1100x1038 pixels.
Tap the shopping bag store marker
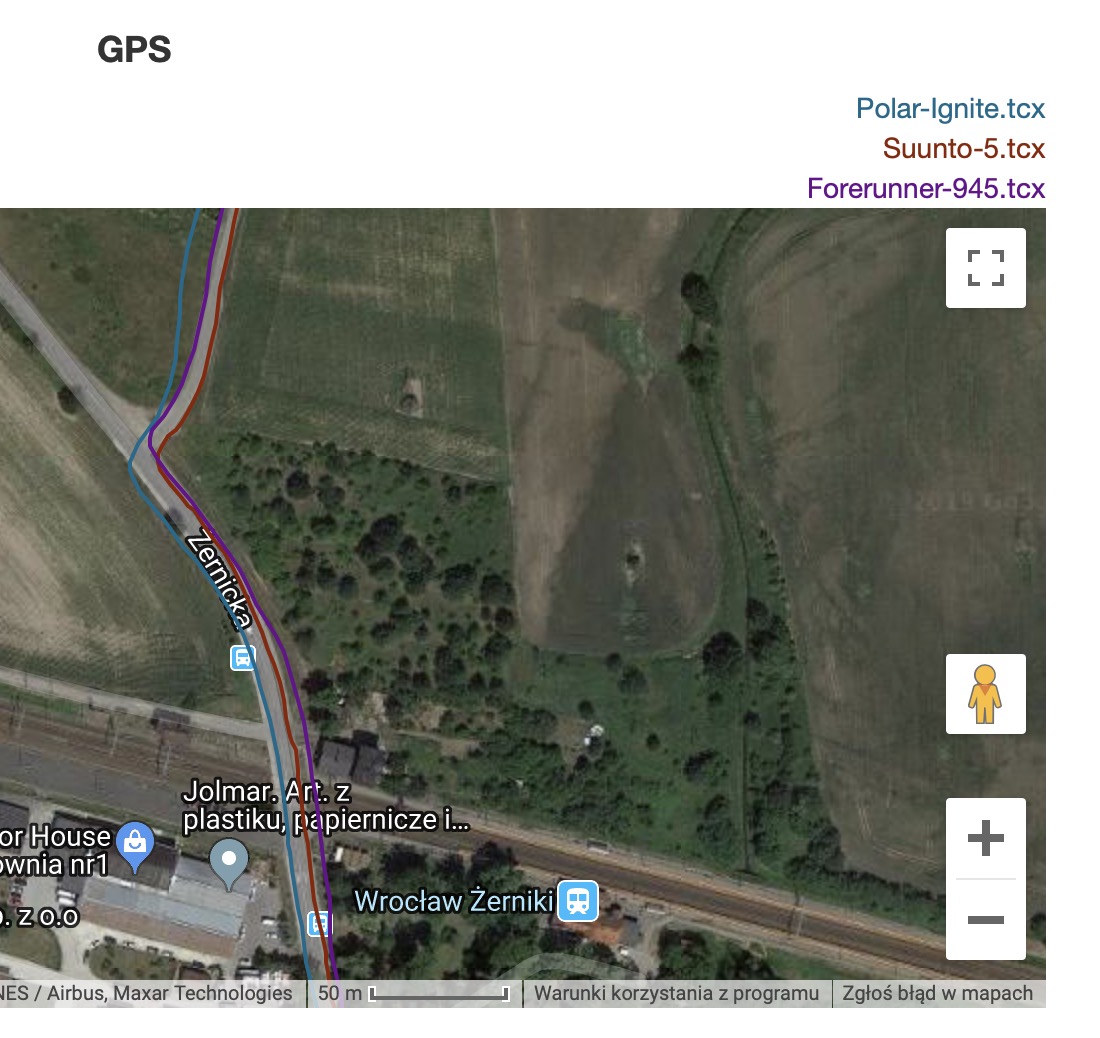point(134,841)
